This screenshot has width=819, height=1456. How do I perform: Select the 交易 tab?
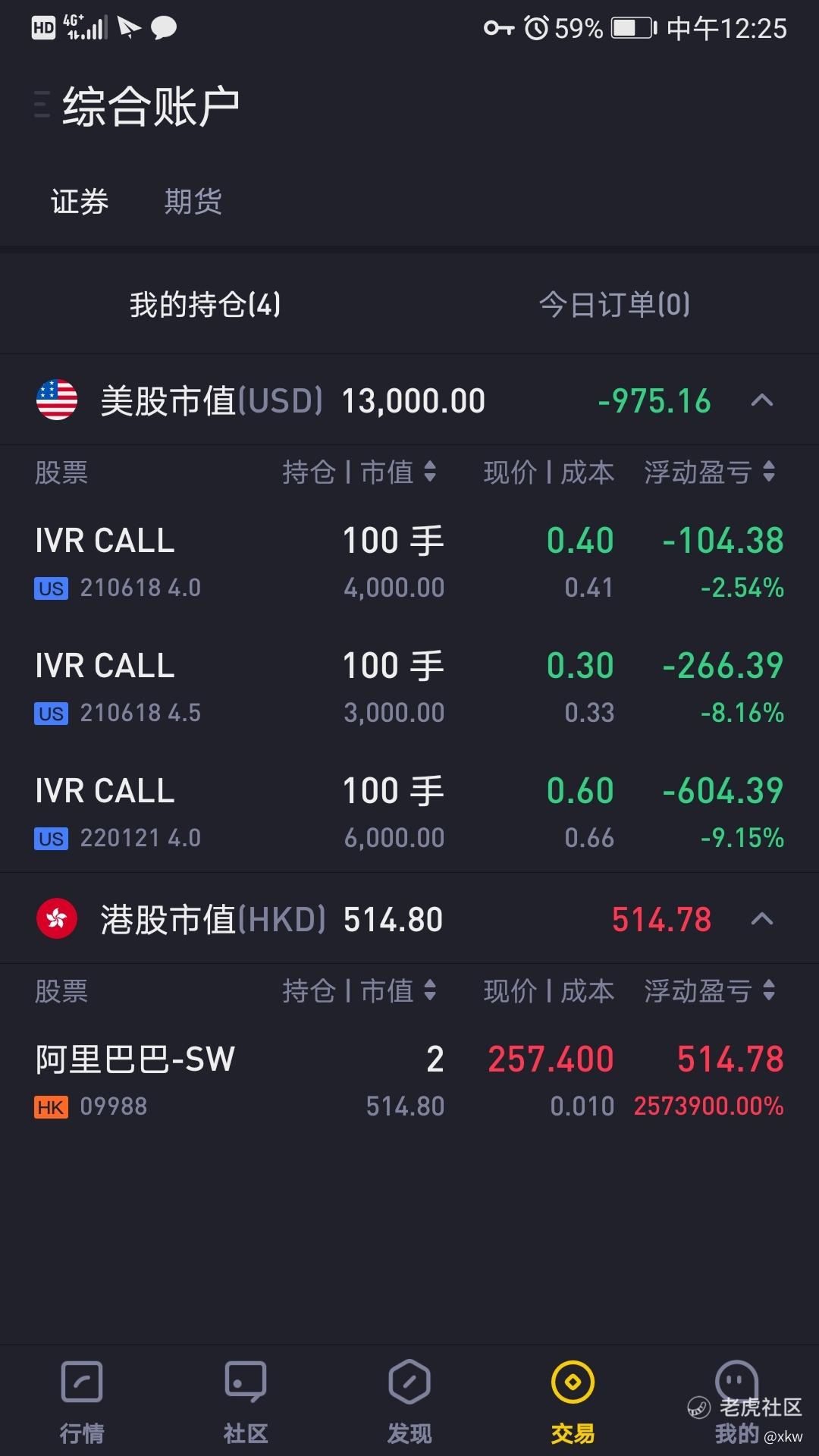point(573,1401)
